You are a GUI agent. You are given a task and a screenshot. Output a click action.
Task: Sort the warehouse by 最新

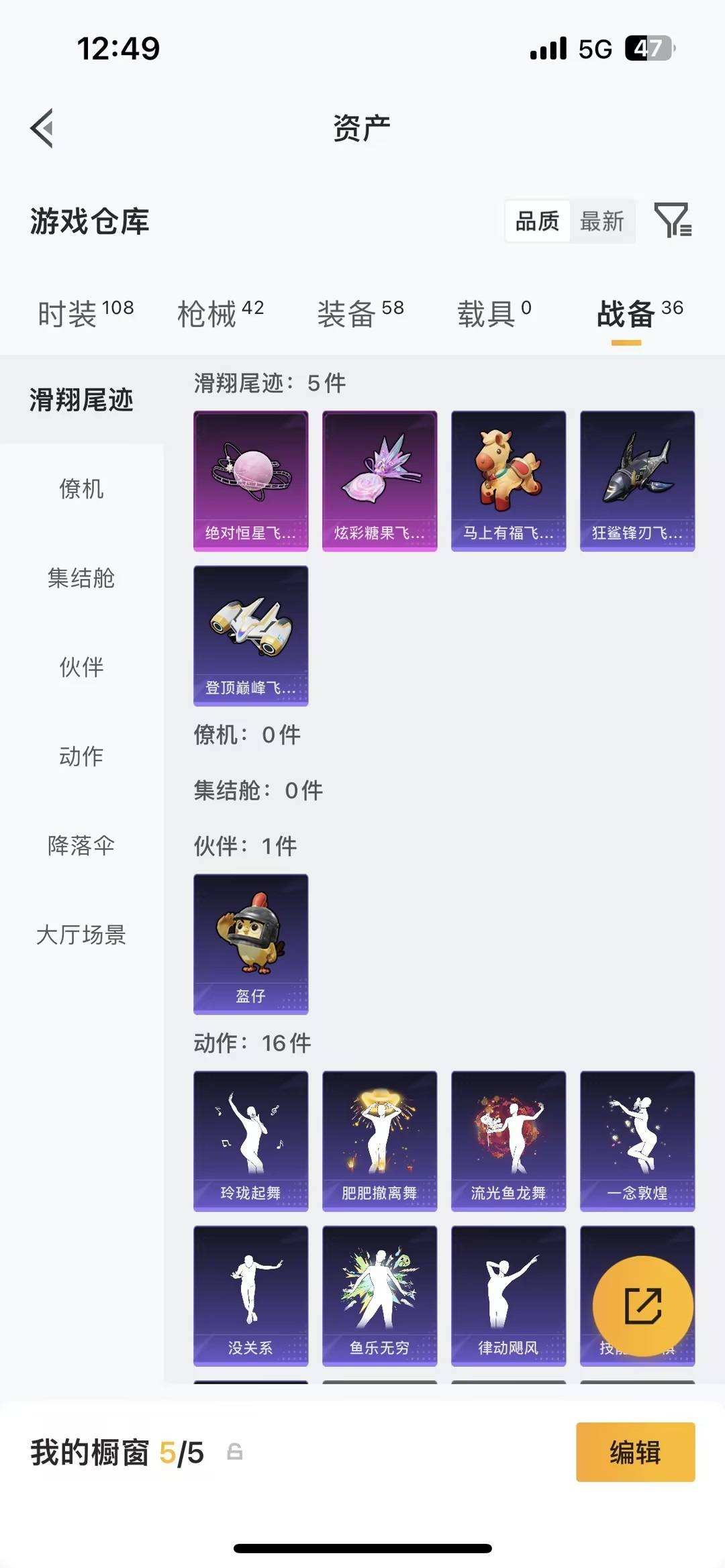pos(602,221)
